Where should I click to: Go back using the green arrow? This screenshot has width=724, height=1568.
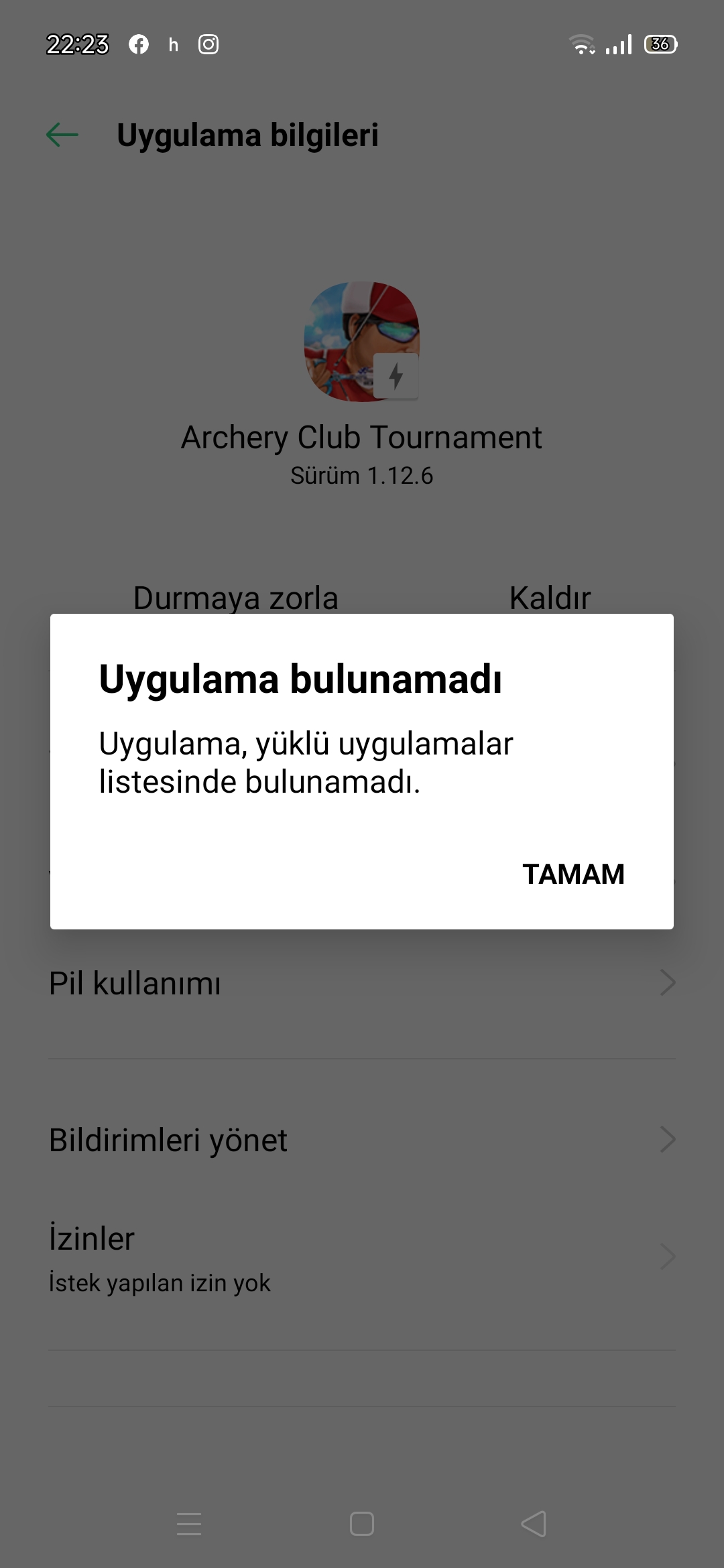62,135
